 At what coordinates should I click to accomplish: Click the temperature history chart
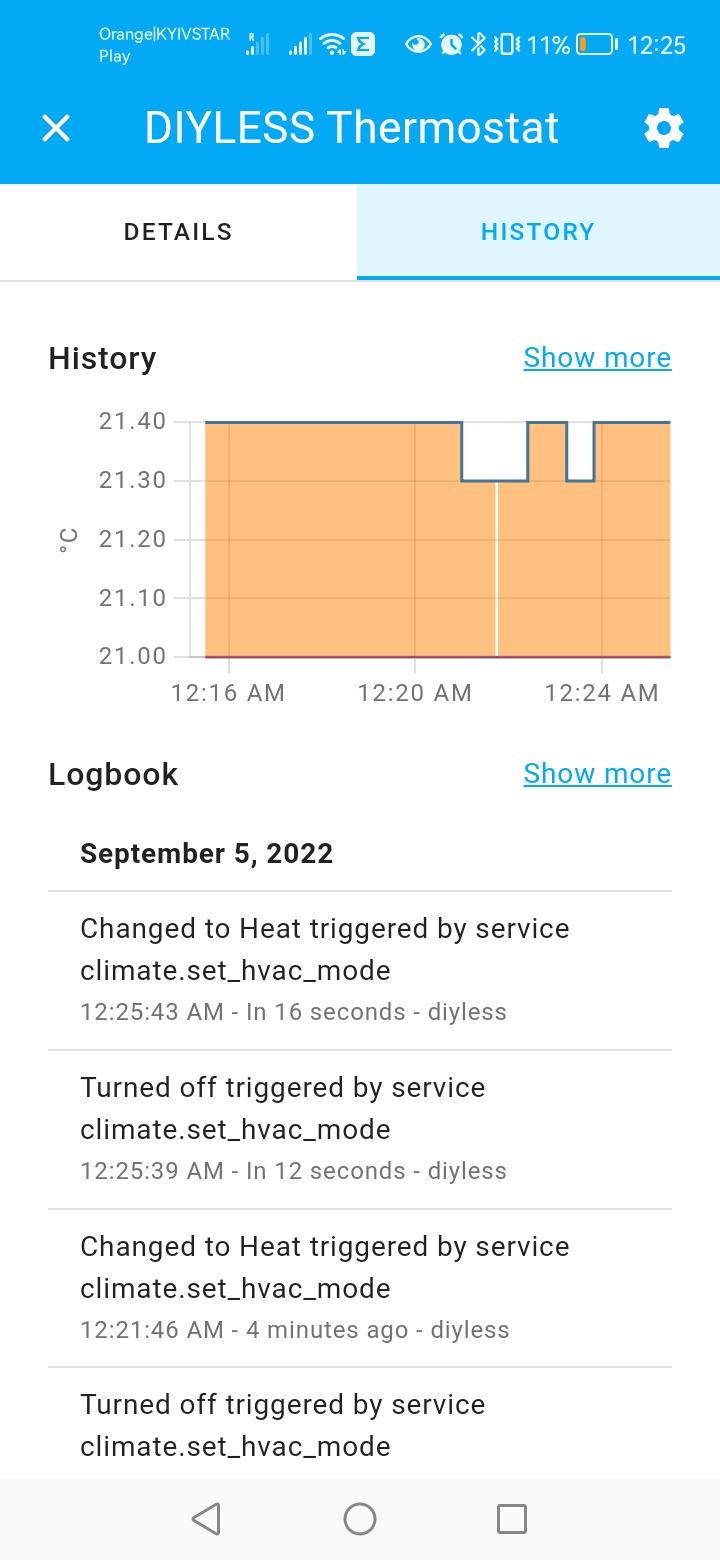pos(437,537)
